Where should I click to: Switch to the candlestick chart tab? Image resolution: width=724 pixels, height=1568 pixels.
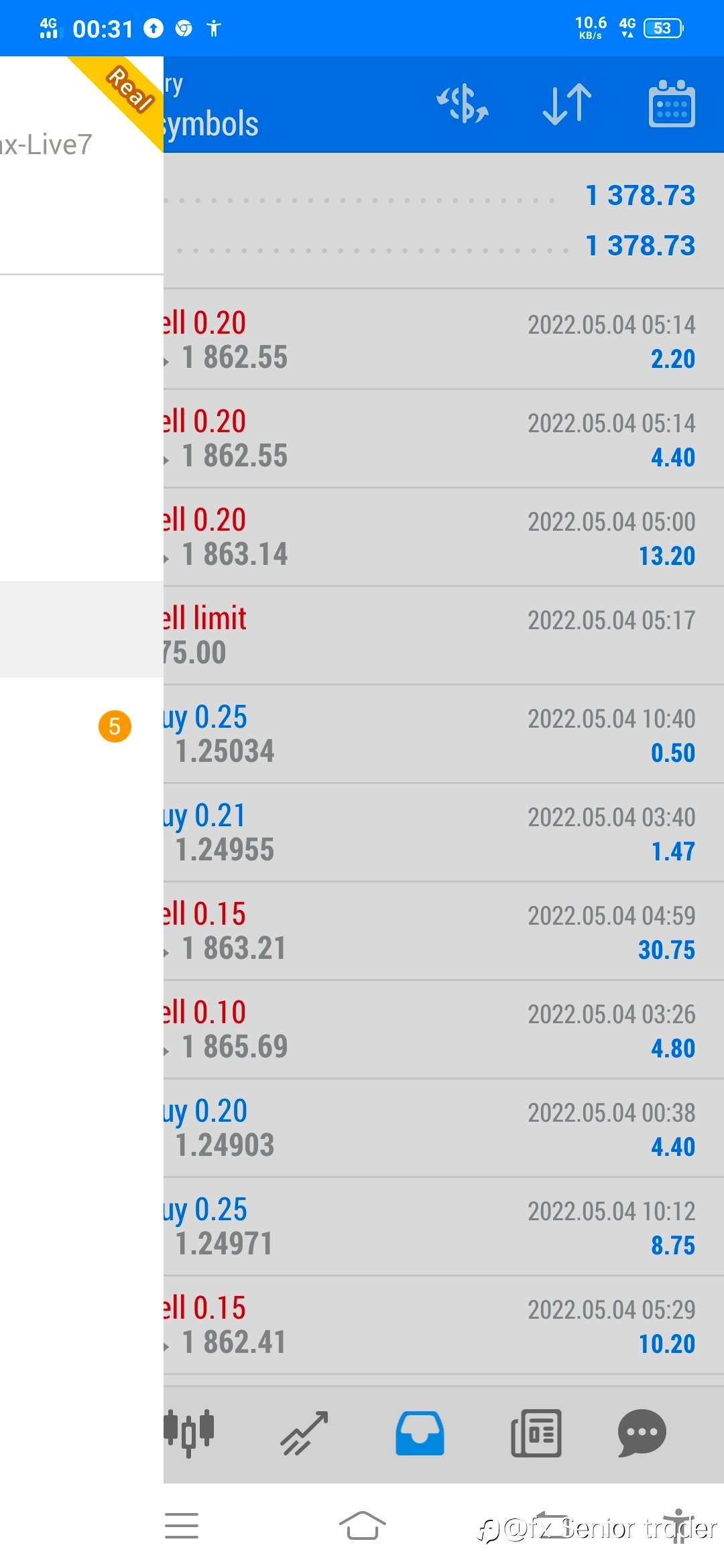189,1433
